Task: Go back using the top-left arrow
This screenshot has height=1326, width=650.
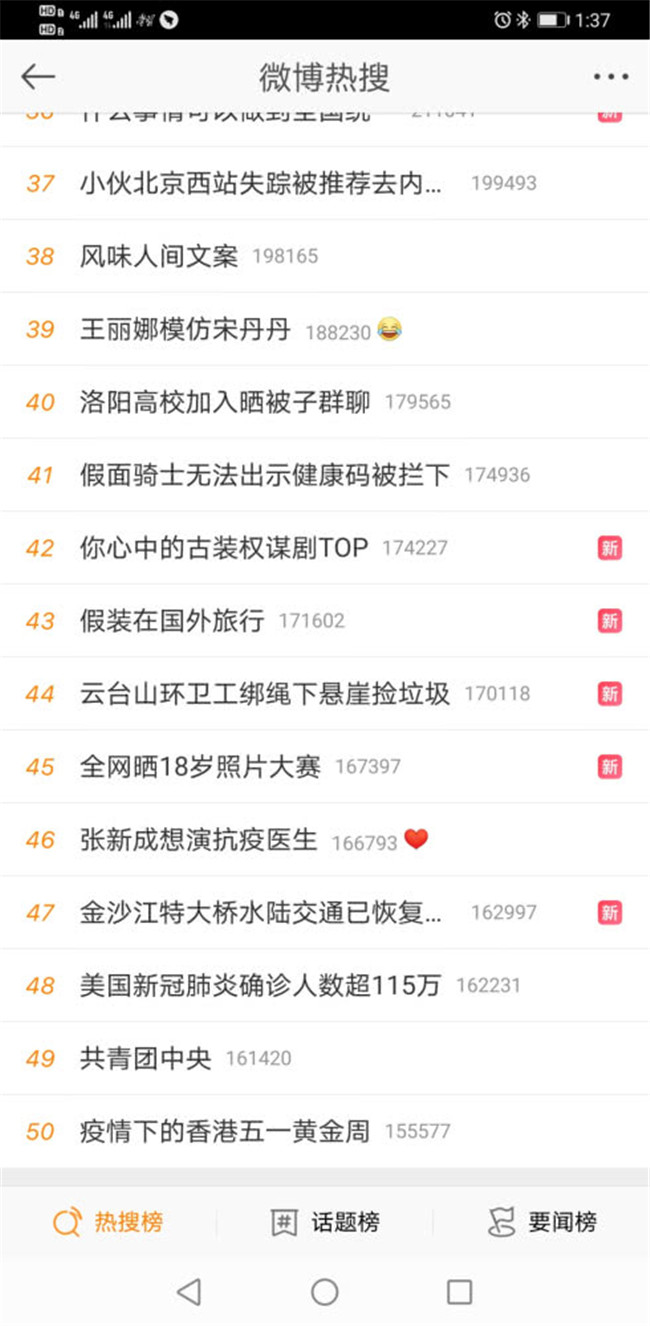Action: click(x=38, y=77)
